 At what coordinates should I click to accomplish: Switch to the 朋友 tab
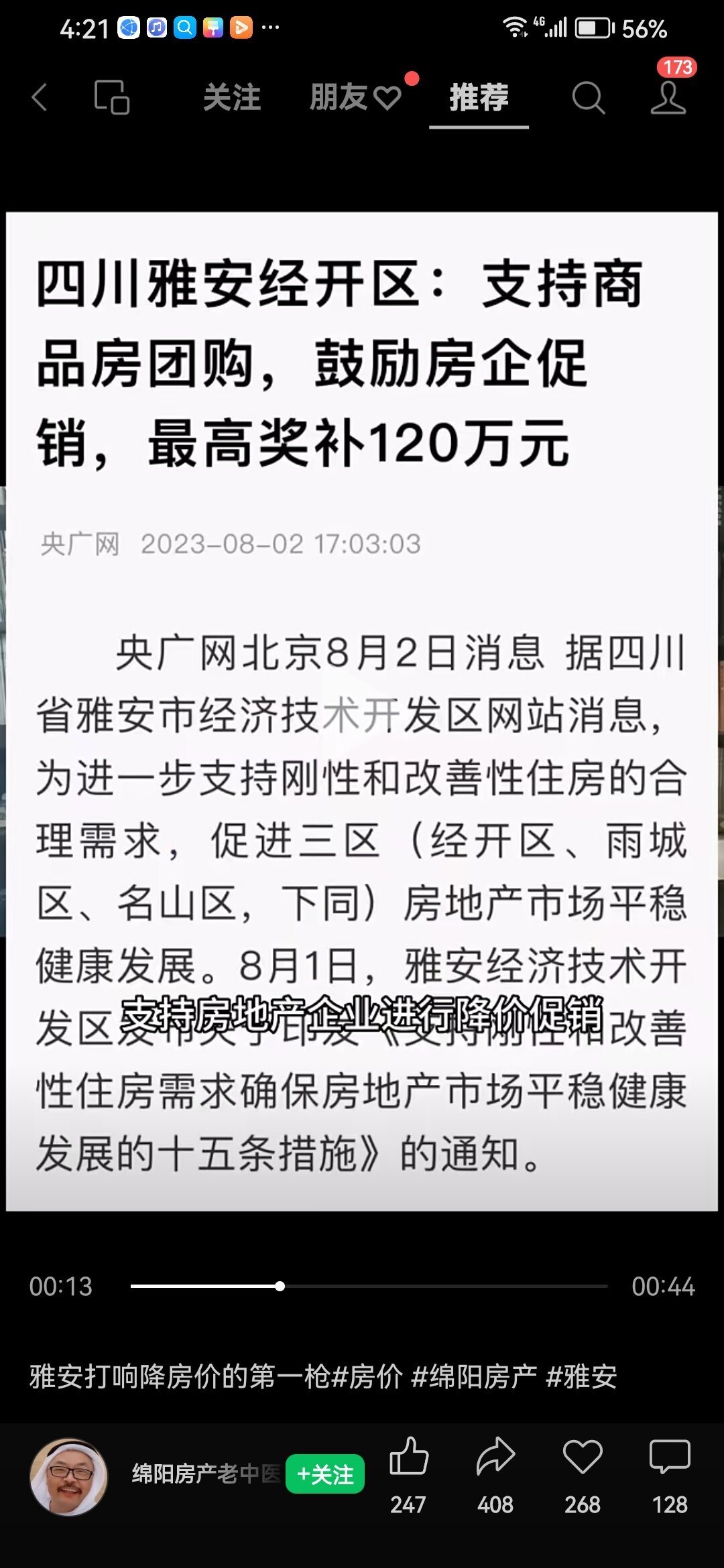click(x=355, y=98)
